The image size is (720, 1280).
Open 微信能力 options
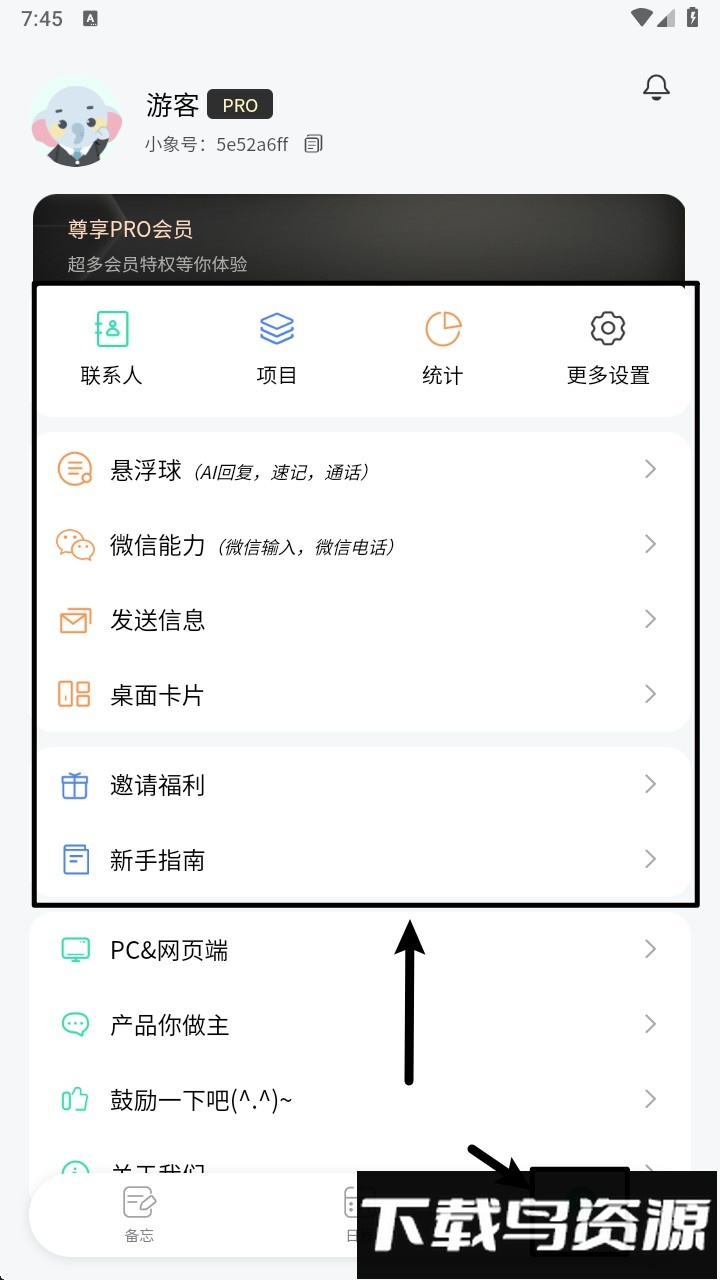(x=358, y=545)
